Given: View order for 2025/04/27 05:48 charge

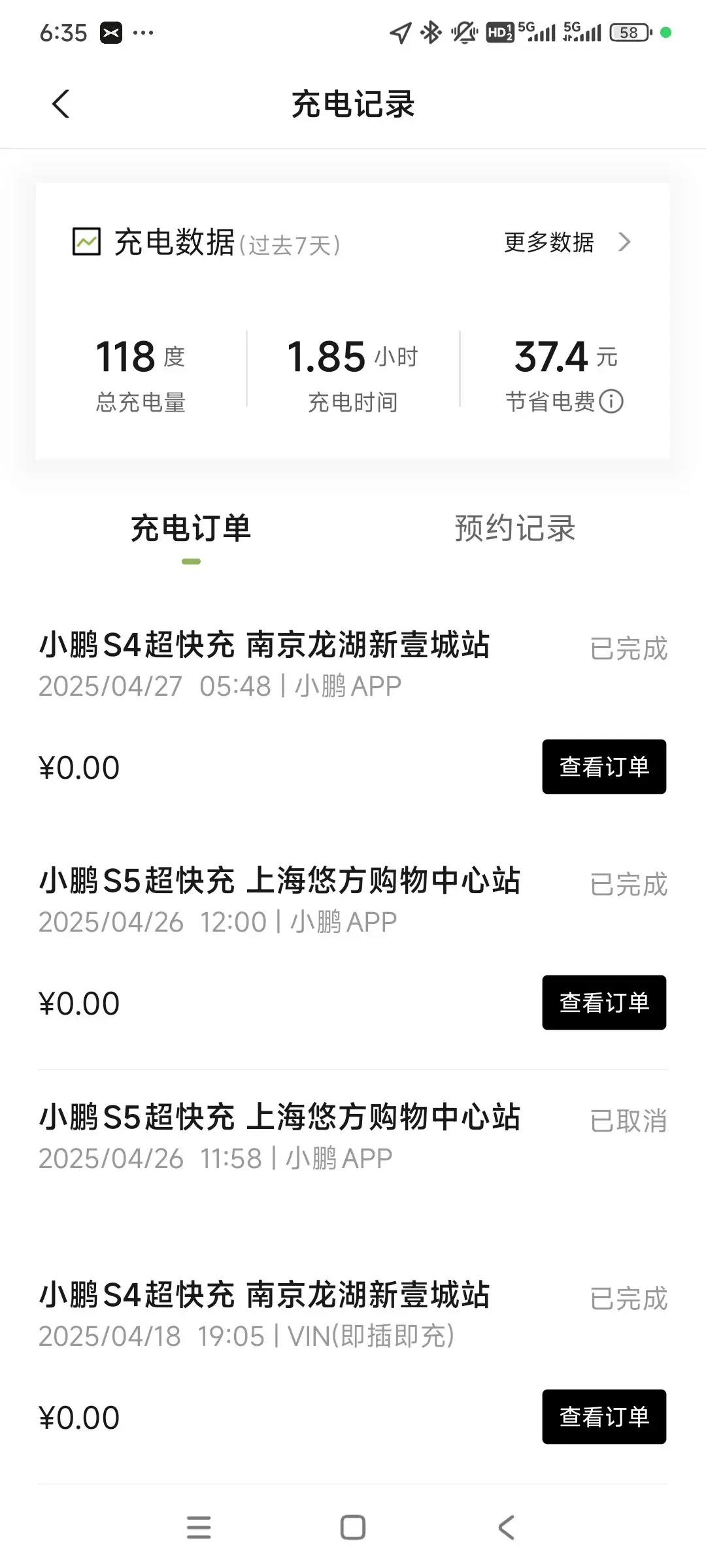Looking at the screenshot, I should pos(604,766).
